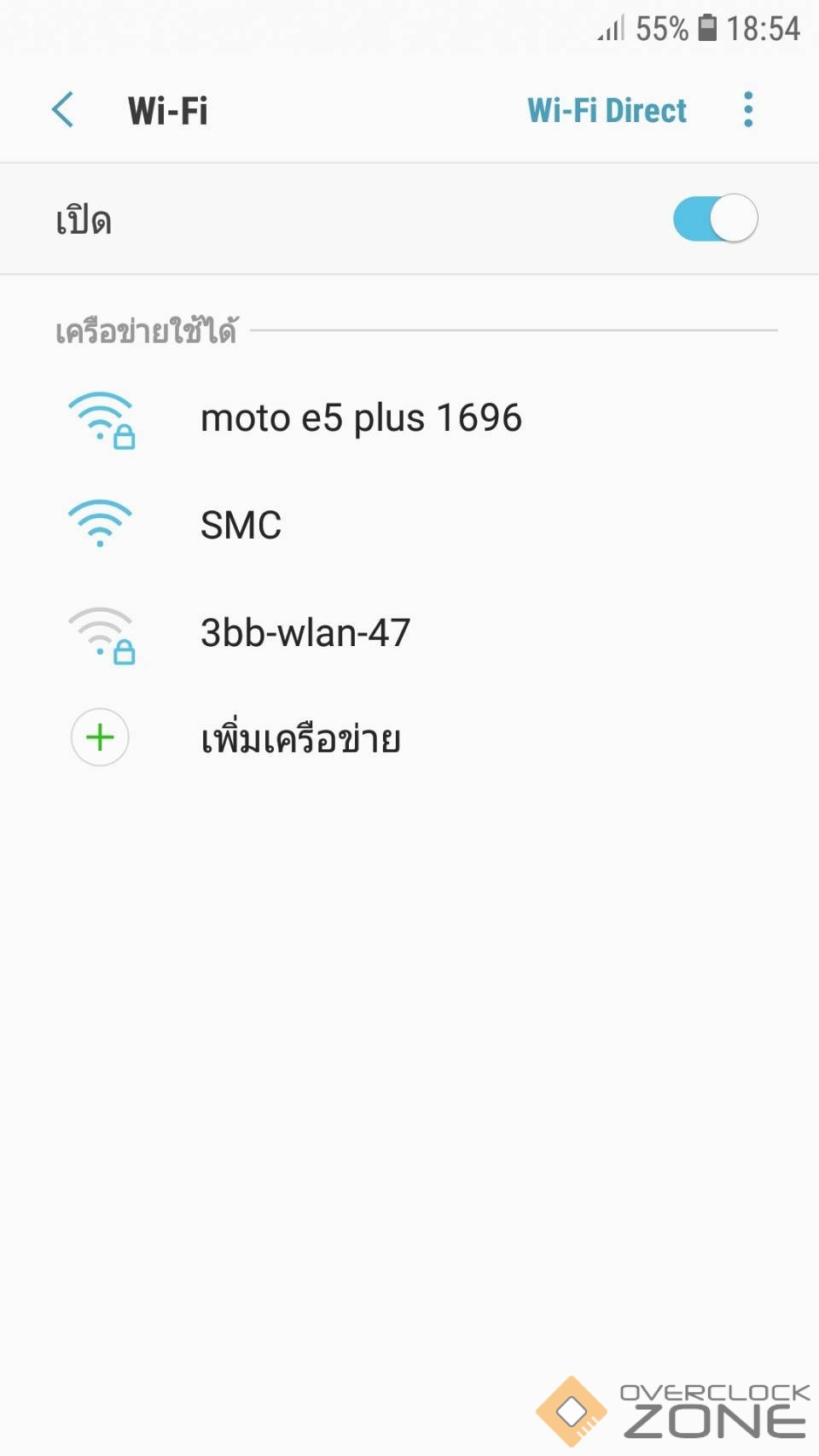This screenshot has width=819, height=1456.
Task: Open the more options overflow menu
Action: [748, 110]
